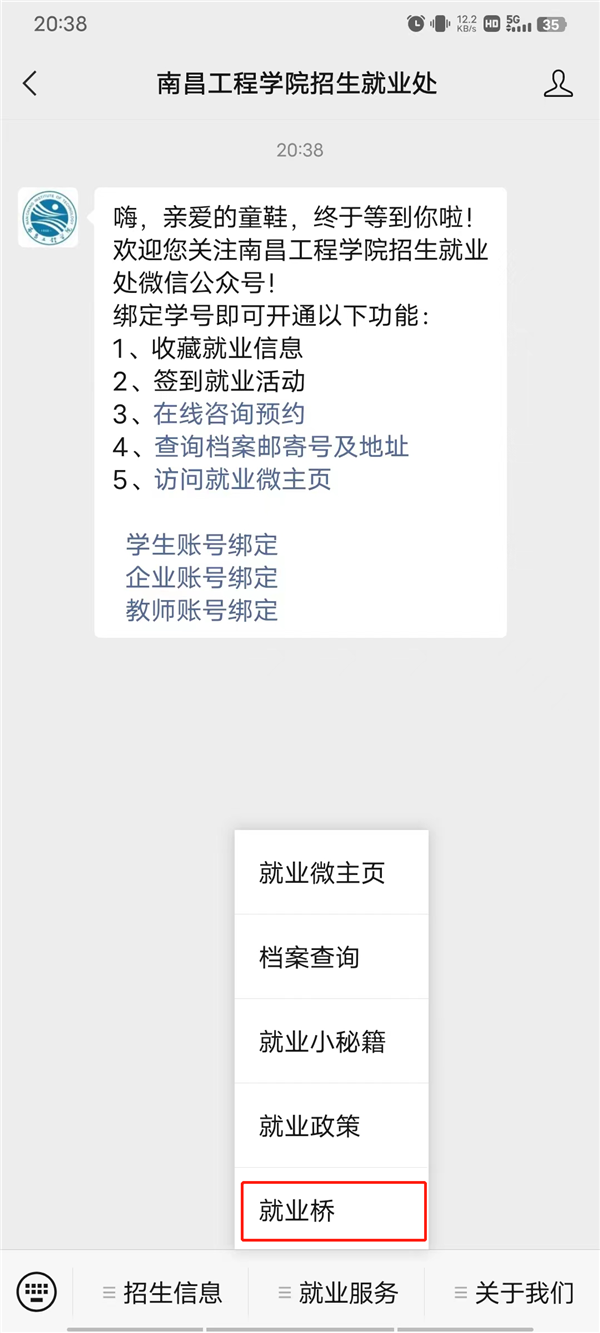Open the 访问就业微主页 link
600x1333 pixels.
[x=242, y=479]
